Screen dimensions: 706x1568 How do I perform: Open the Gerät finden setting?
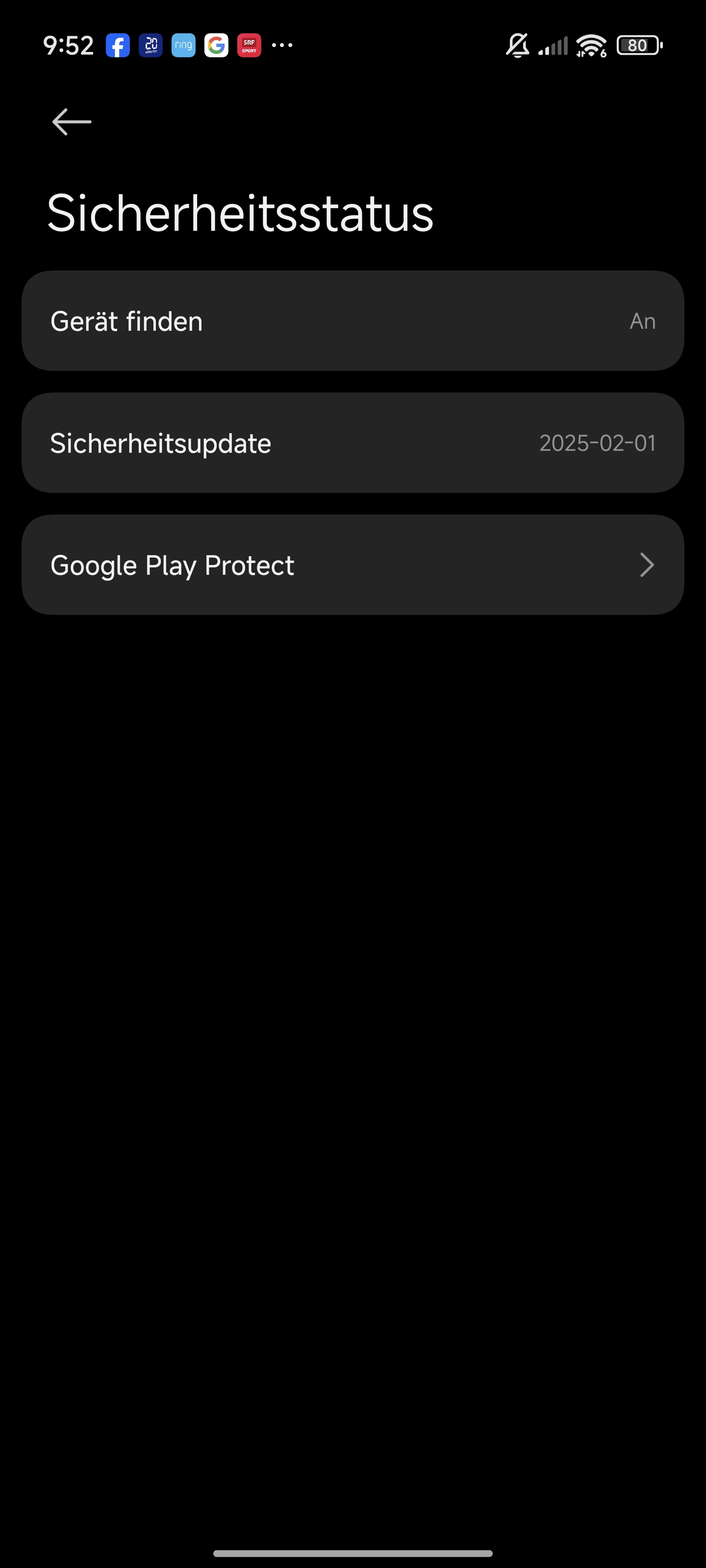click(353, 321)
